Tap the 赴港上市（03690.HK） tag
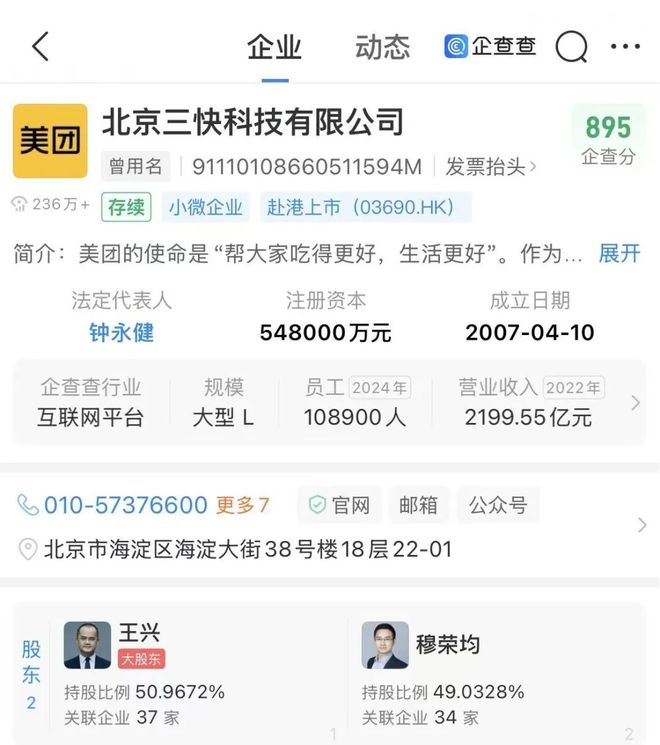660x745 pixels. (365, 208)
